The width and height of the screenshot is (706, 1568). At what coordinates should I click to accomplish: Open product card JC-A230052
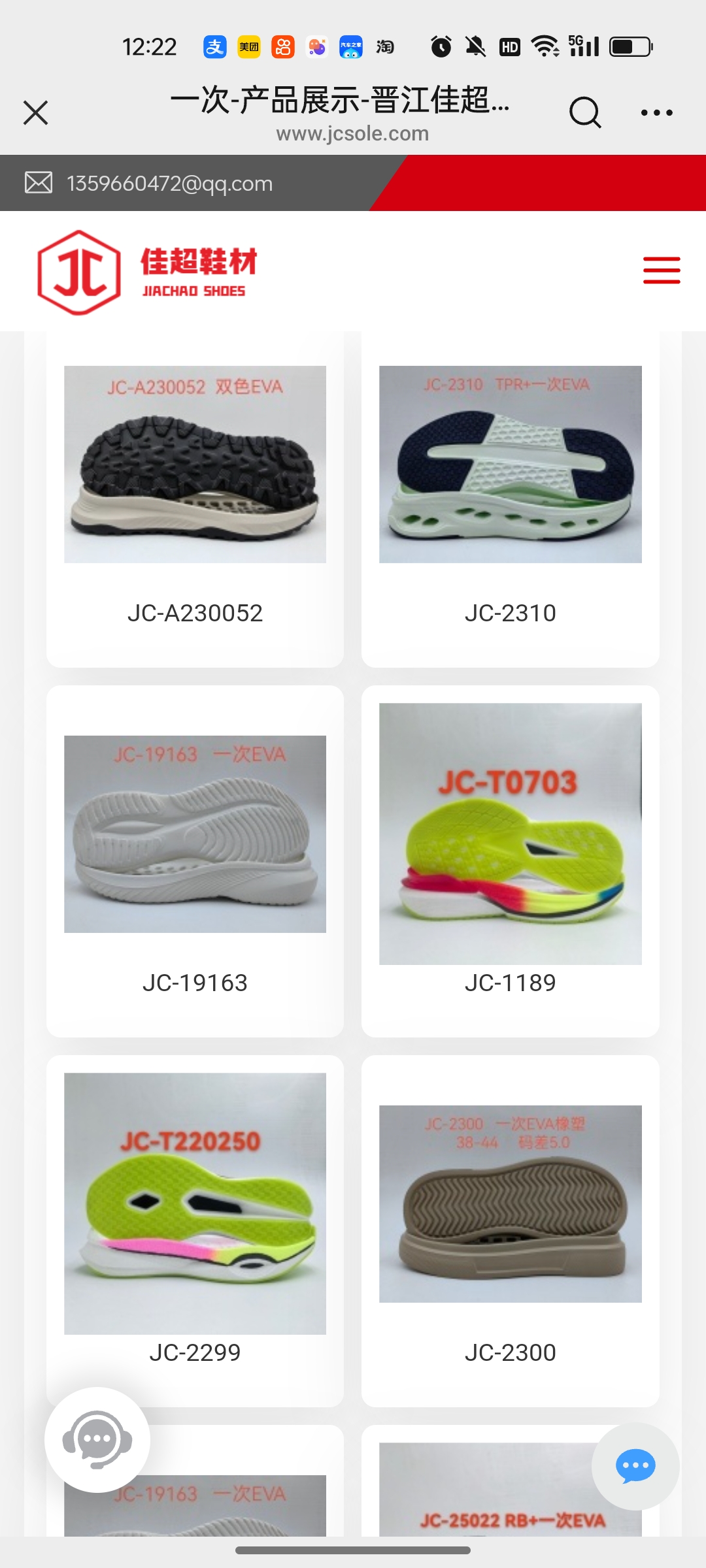[195, 497]
